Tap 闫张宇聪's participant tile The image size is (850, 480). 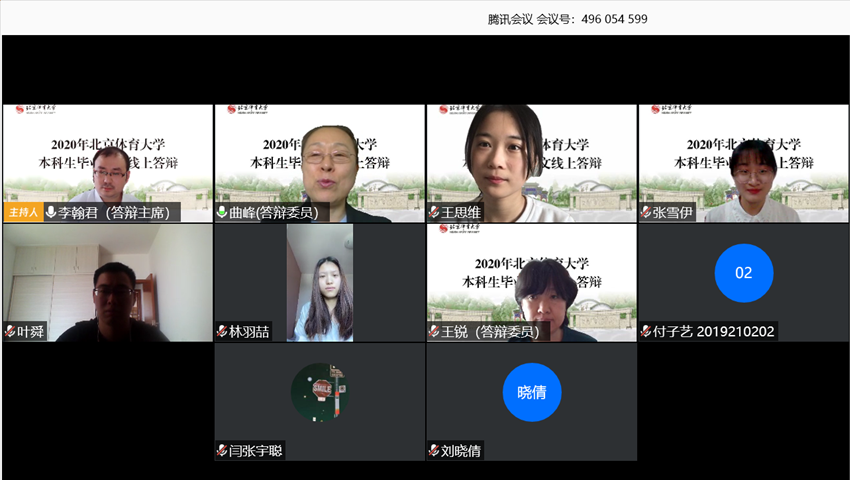click(x=320, y=401)
